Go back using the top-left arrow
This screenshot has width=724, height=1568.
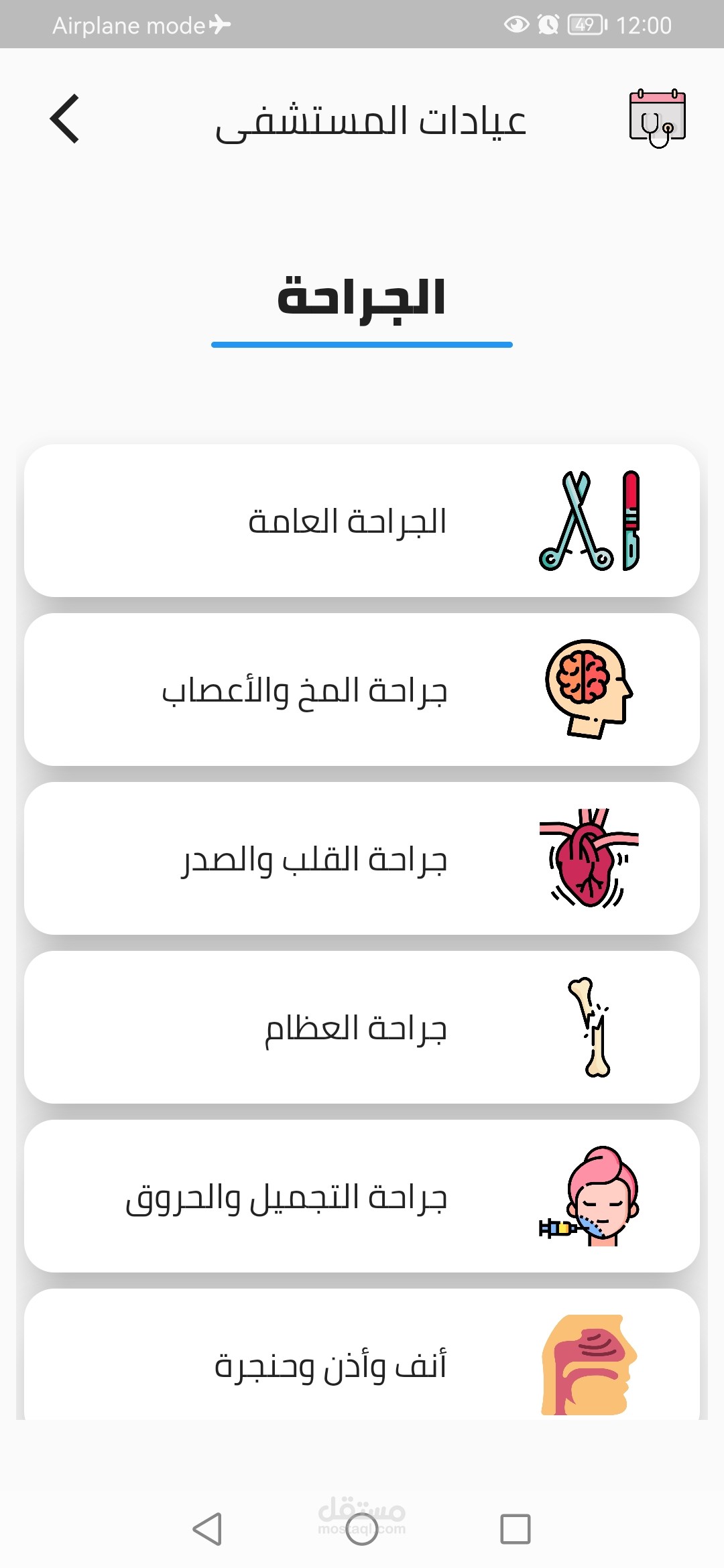click(65, 119)
